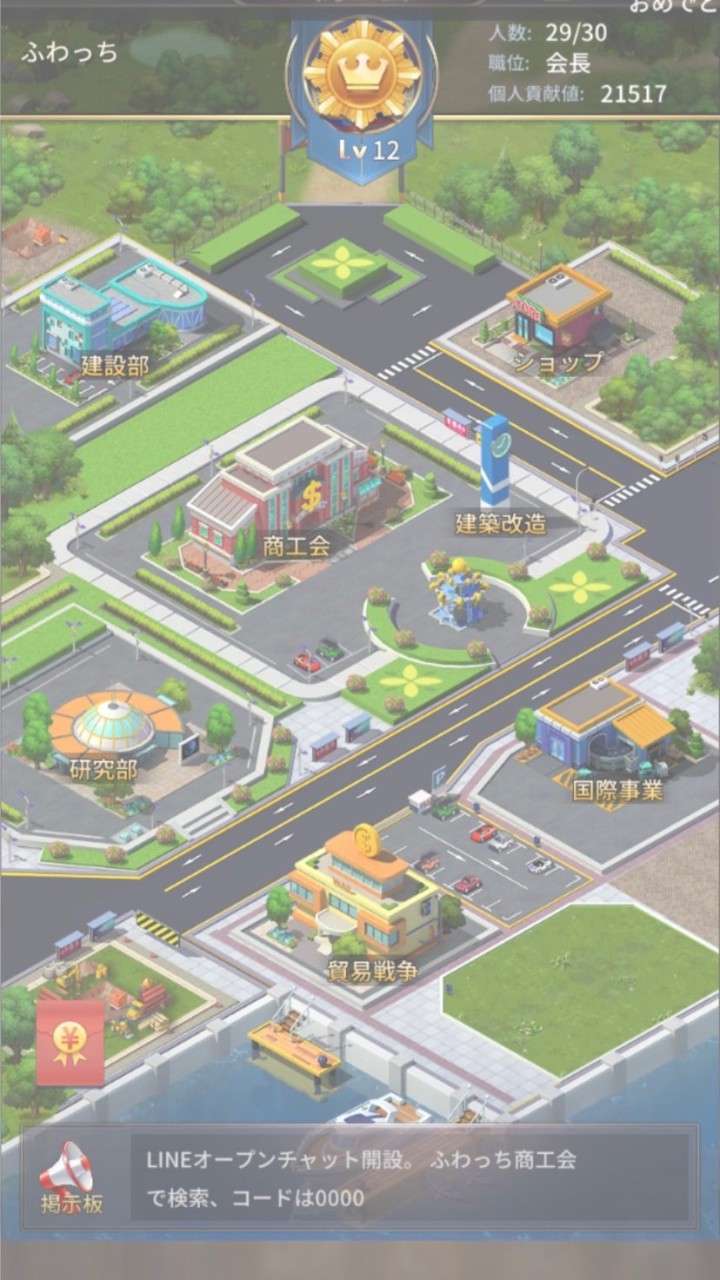Open the 研究部 research dome
Screen dimensions: 720x1280
(112, 725)
